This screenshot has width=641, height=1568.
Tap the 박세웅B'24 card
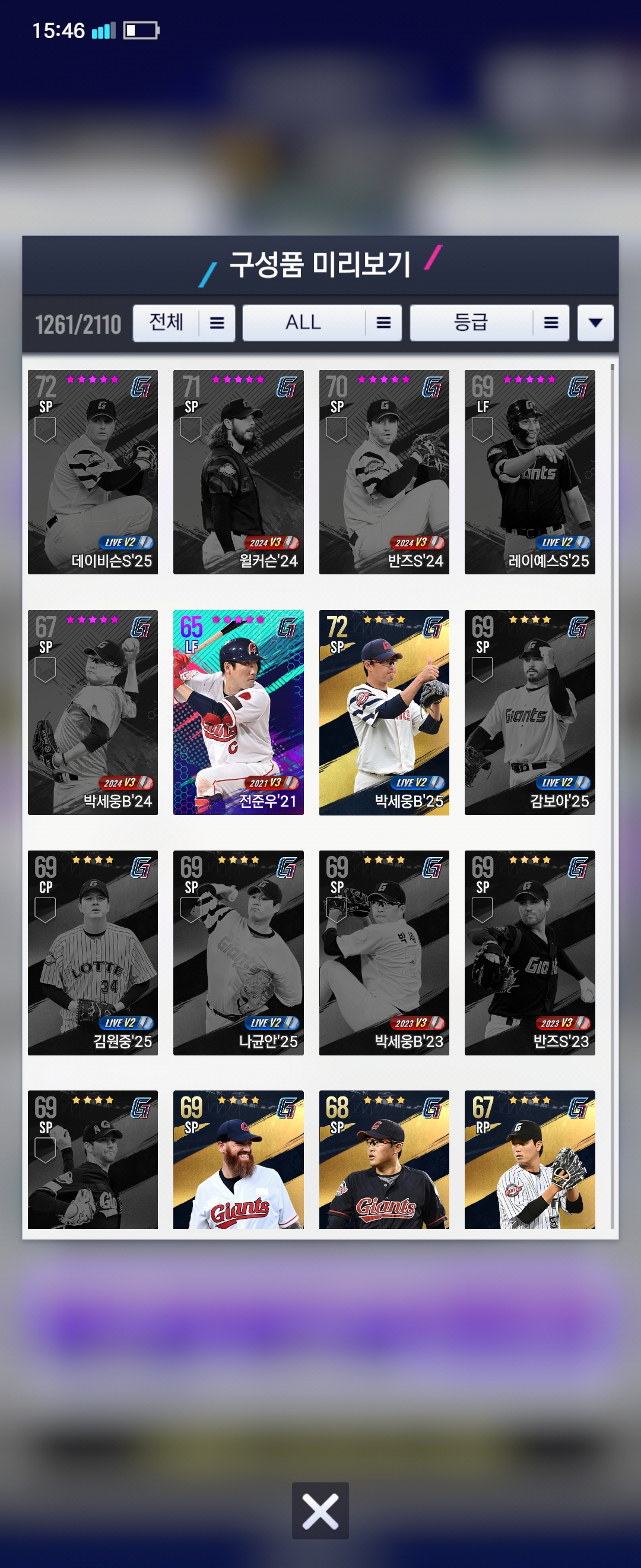click(x=93, y=712)
